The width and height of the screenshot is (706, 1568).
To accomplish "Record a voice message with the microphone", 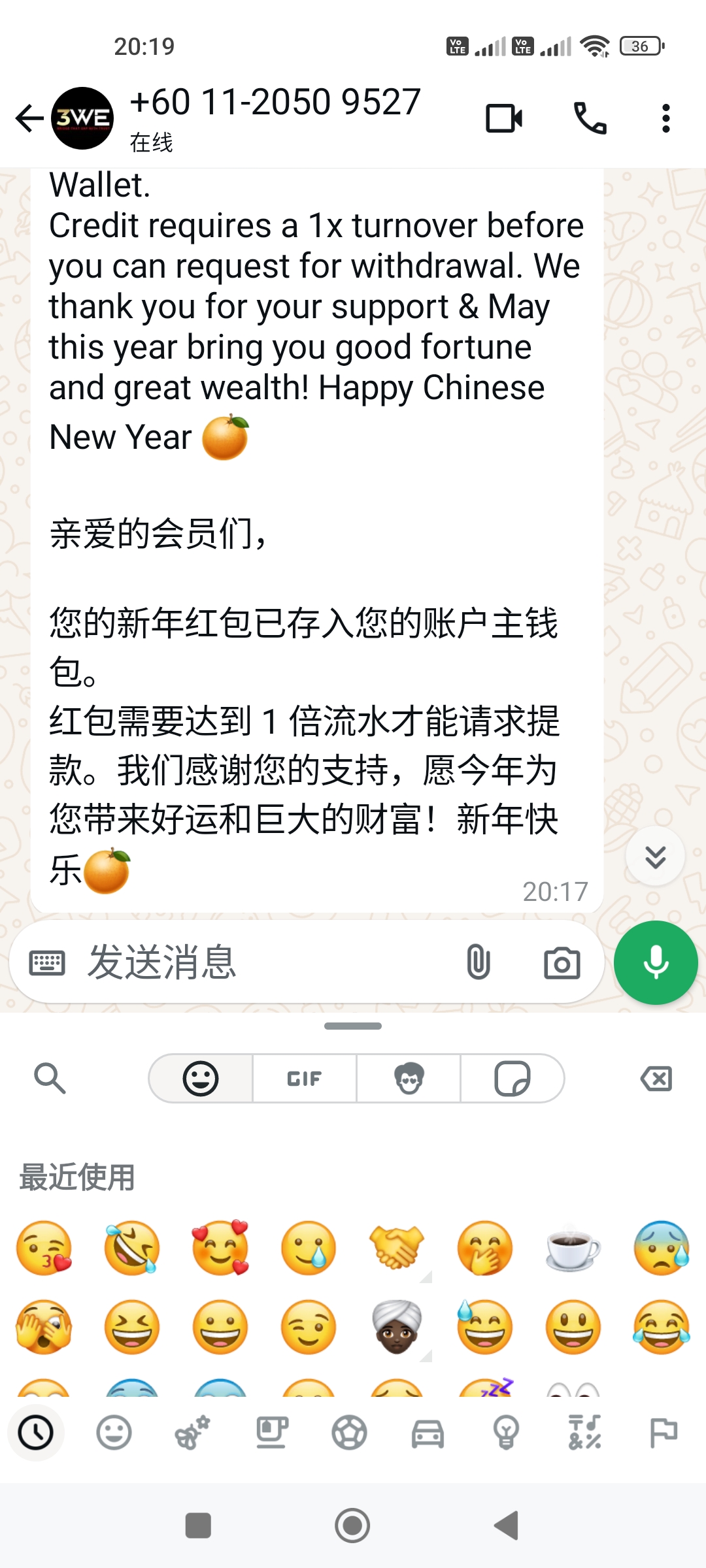I will (656, 962).
